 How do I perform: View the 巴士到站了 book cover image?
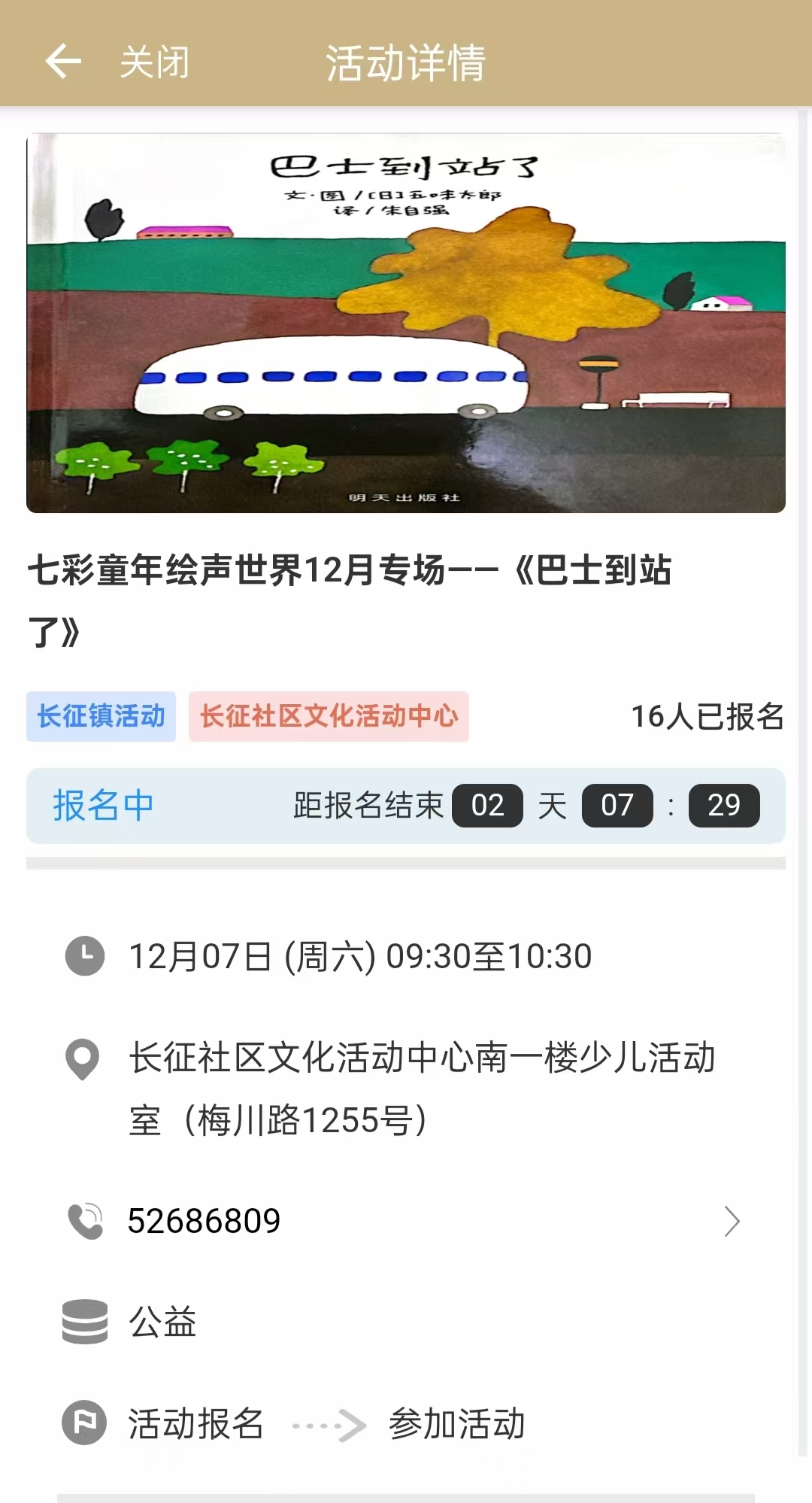click(406, 323)
